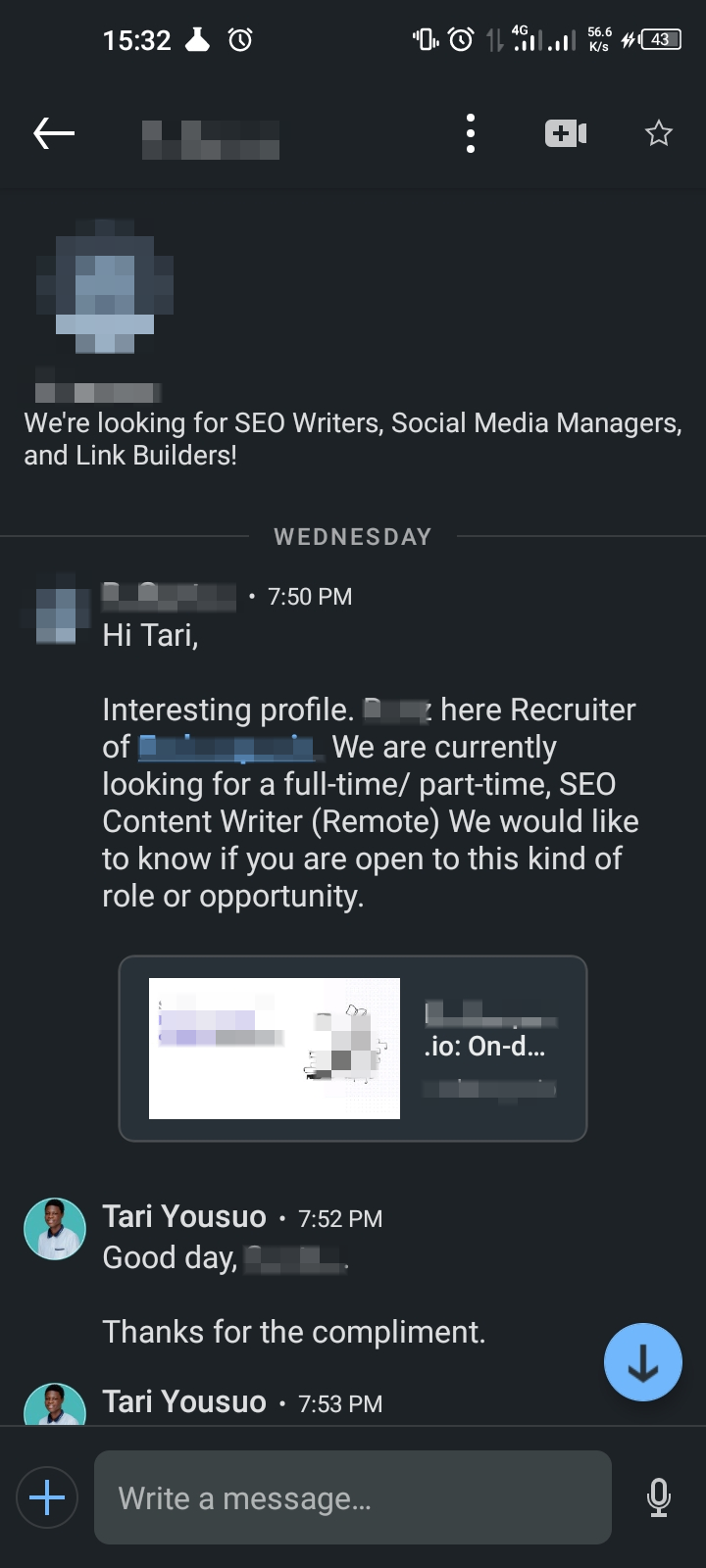Record a voice message with microphone
This screenshot has width=706, height=1568.
659,1497
